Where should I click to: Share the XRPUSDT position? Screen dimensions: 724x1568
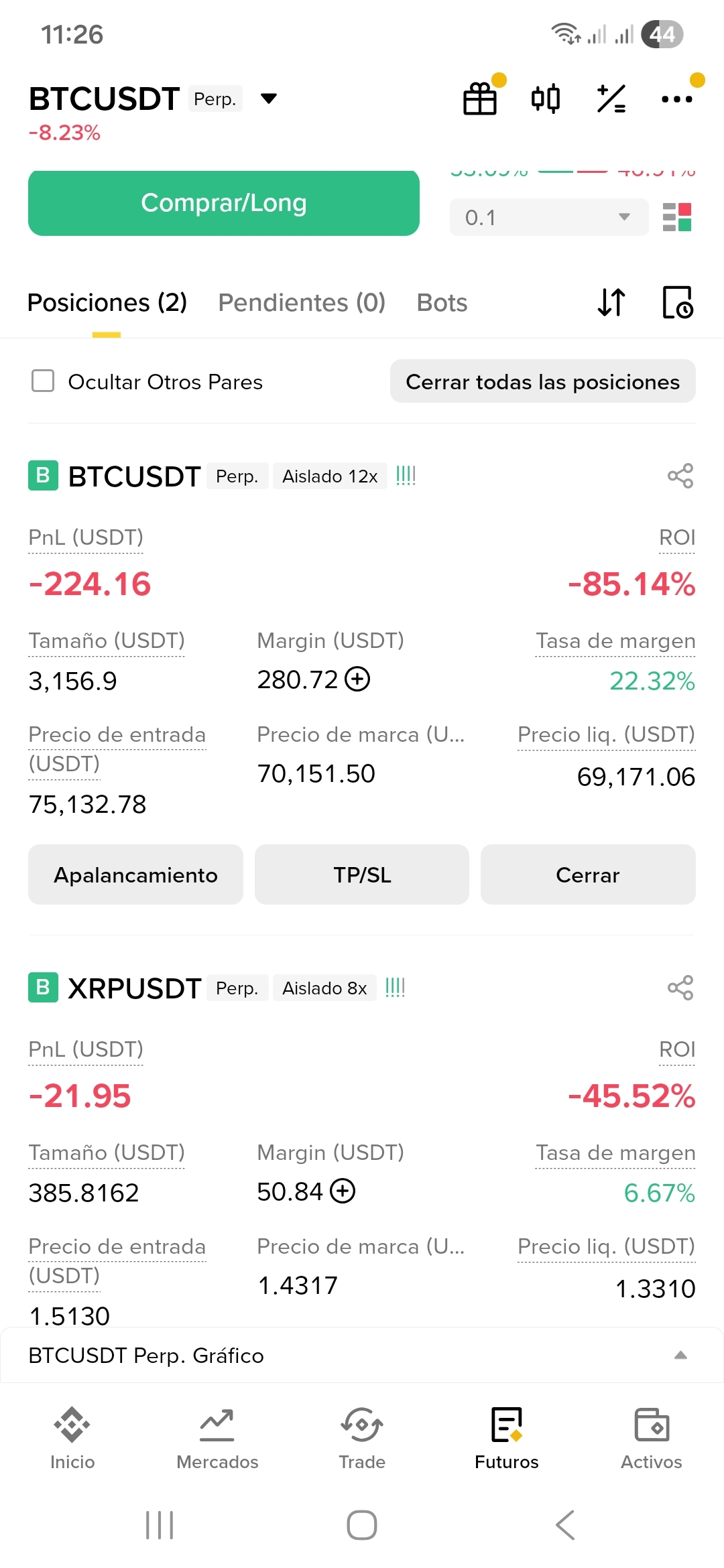click(x=680, y=988)
